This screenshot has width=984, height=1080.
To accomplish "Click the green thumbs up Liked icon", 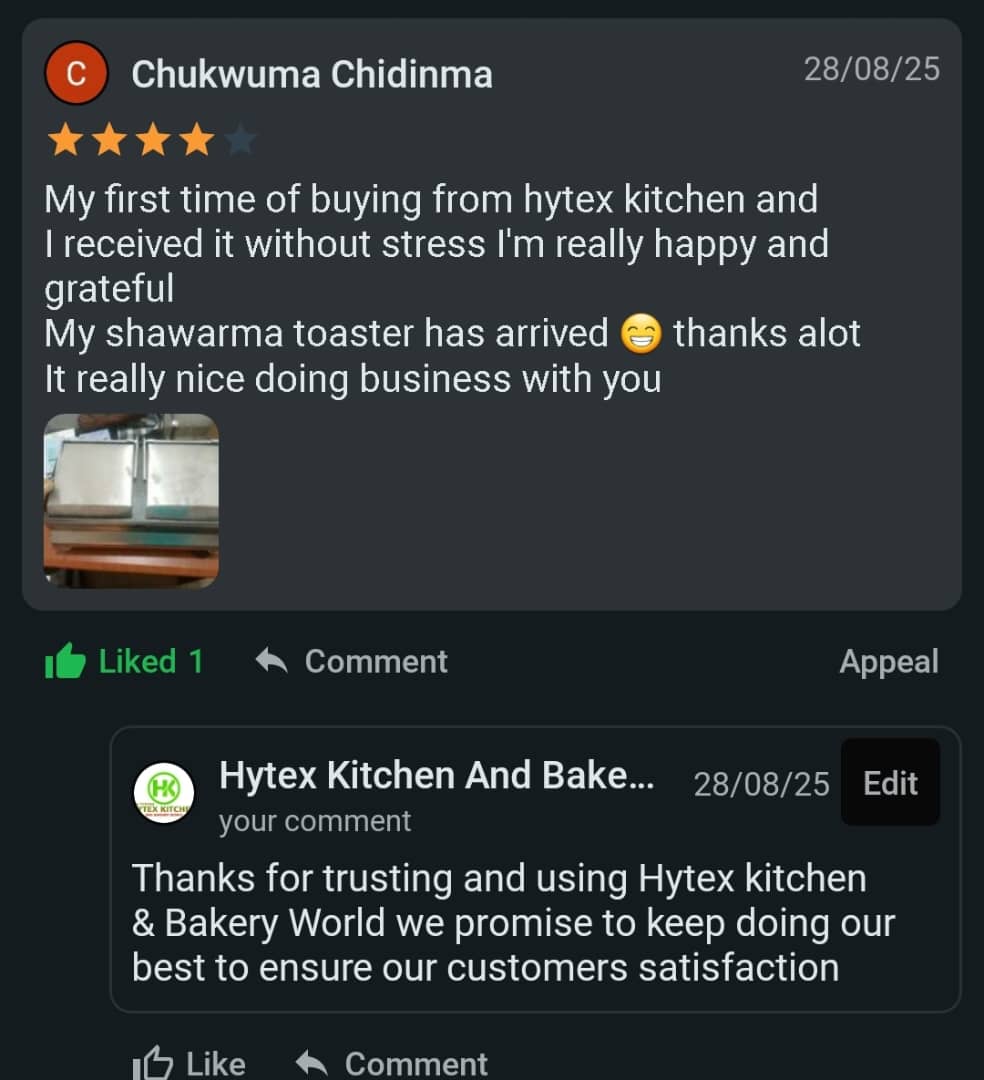I will click(x=67, y=660).
